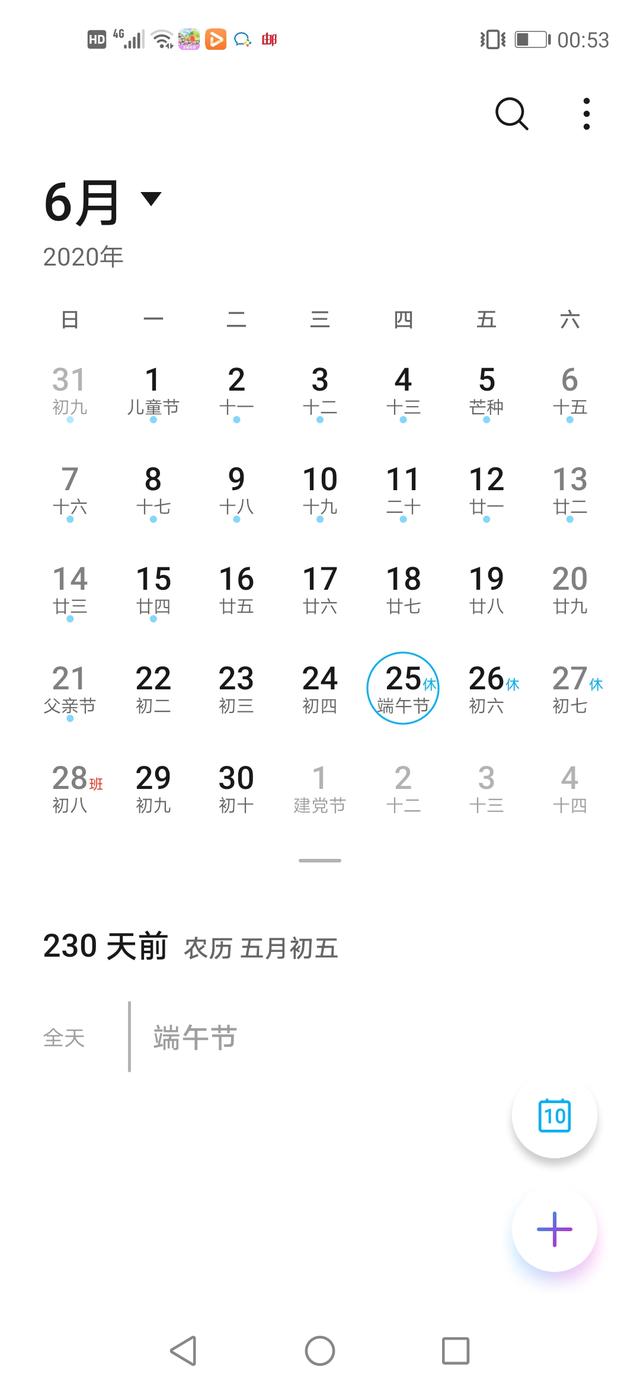The width and height of the screenshot is (640, 1387).
Task: Select June 5 芒种
Action: pyautogui.click(x=486, y=390)
